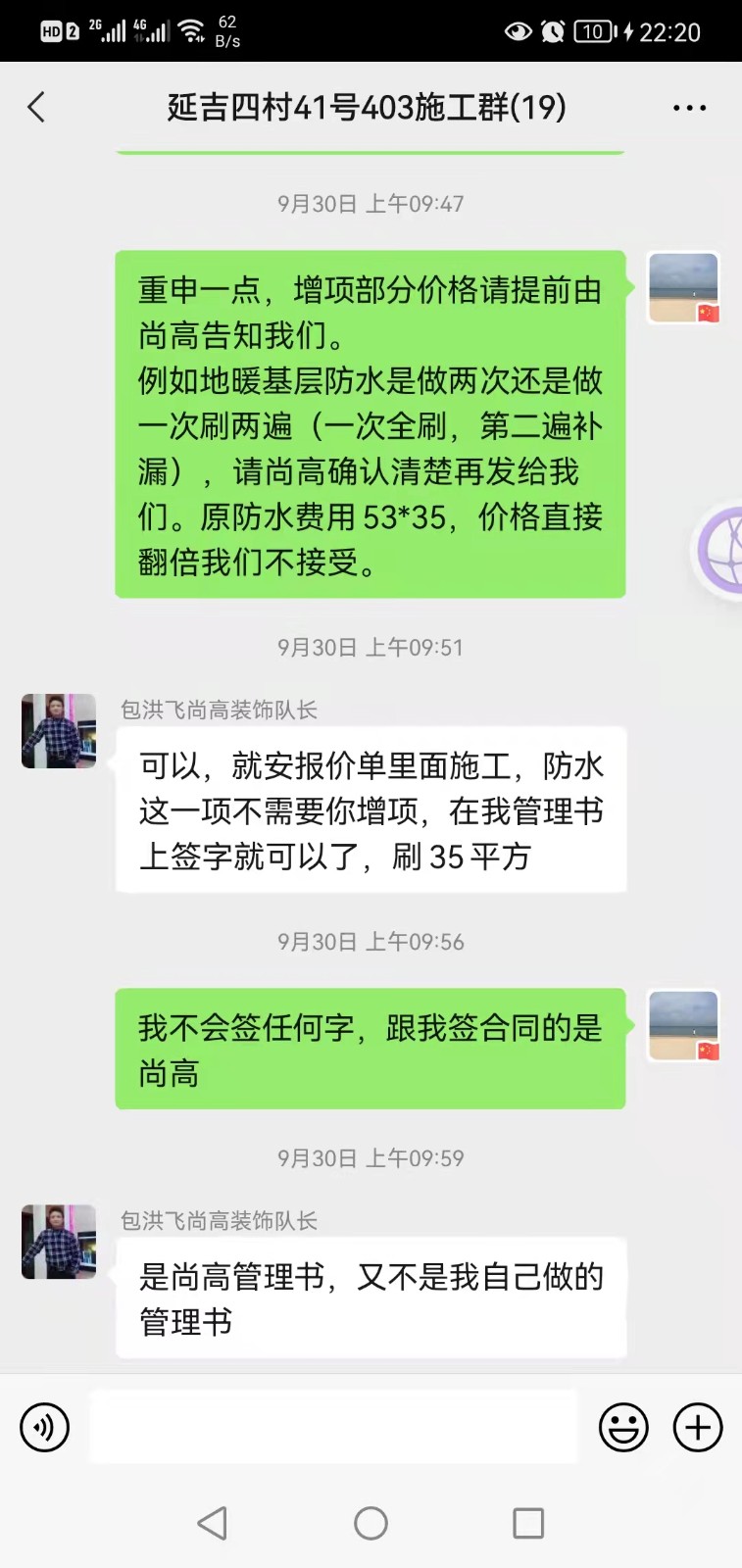Open the plus attachments menu
The height and width of the screenshot is (1568, 742).
(x=697, y=1427)
